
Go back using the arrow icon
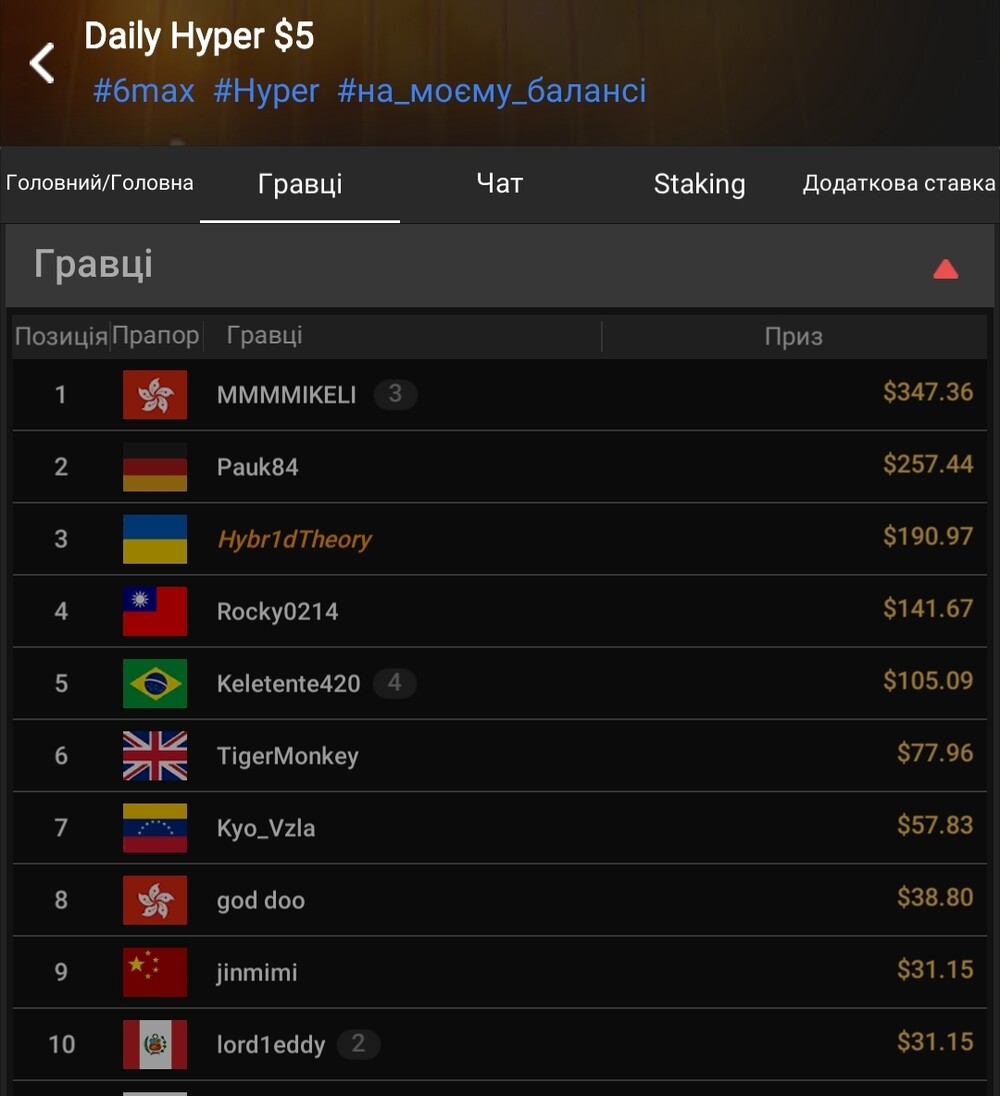(42, 63)
